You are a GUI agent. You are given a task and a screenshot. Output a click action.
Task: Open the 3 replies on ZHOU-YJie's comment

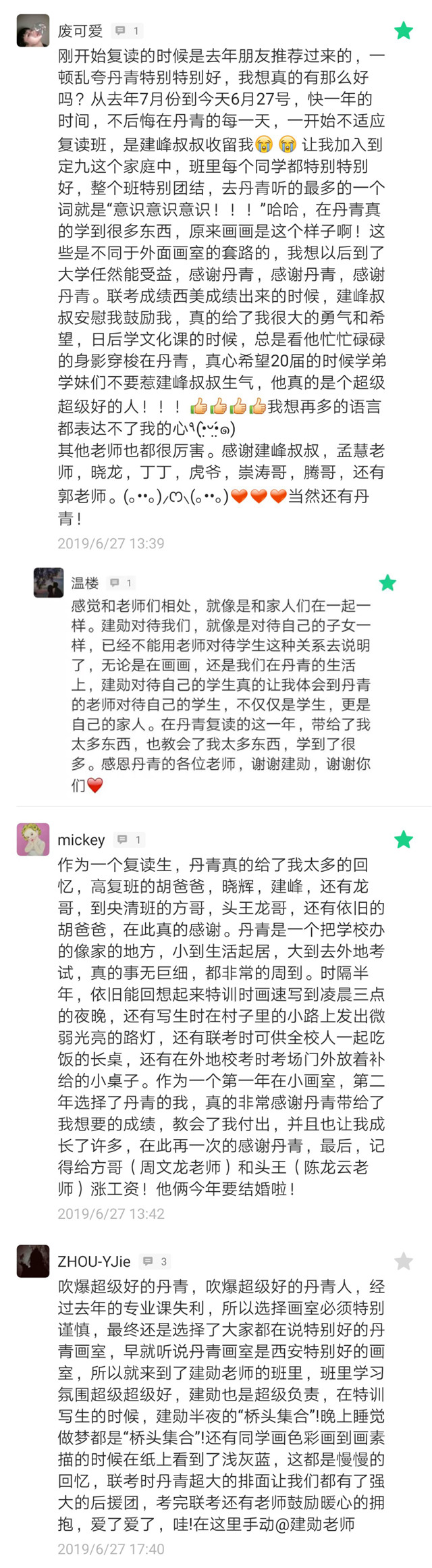pyautogui.click(x=155, y=1261)
